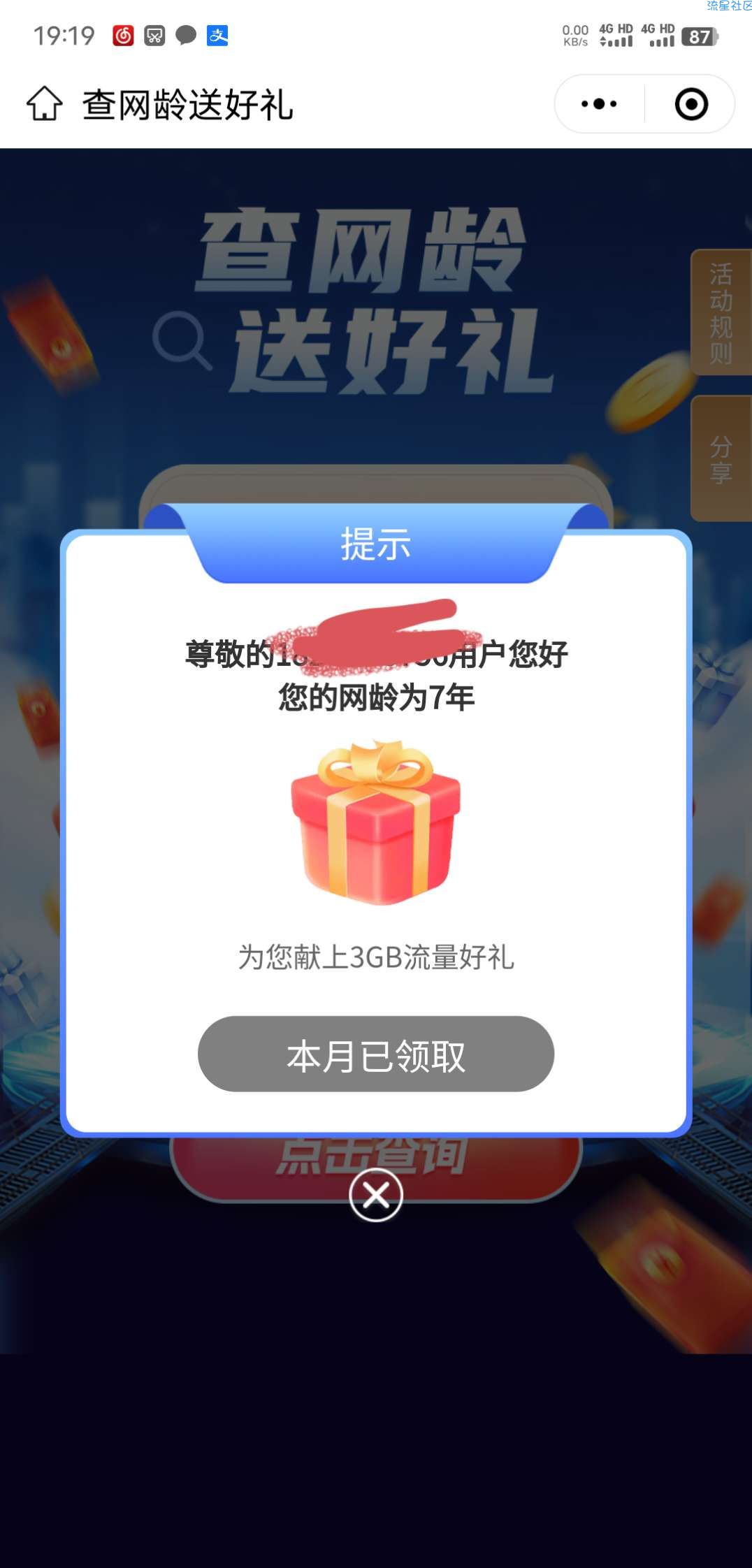Open the 活动规则 side tab
The image size is (752, 1568).
[x=721, y=313]
